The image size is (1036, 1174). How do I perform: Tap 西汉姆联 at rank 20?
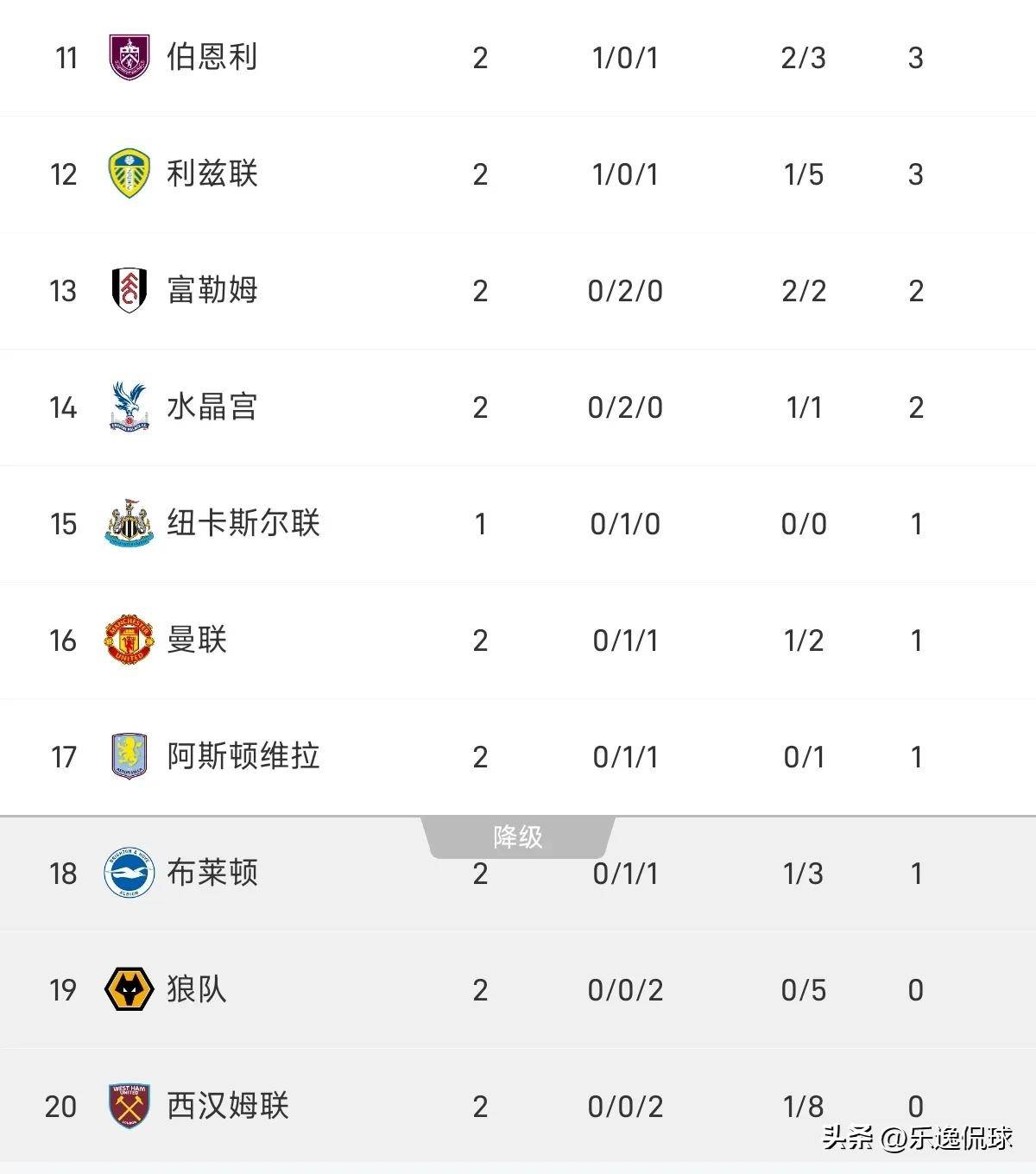tap(228, 1107)
